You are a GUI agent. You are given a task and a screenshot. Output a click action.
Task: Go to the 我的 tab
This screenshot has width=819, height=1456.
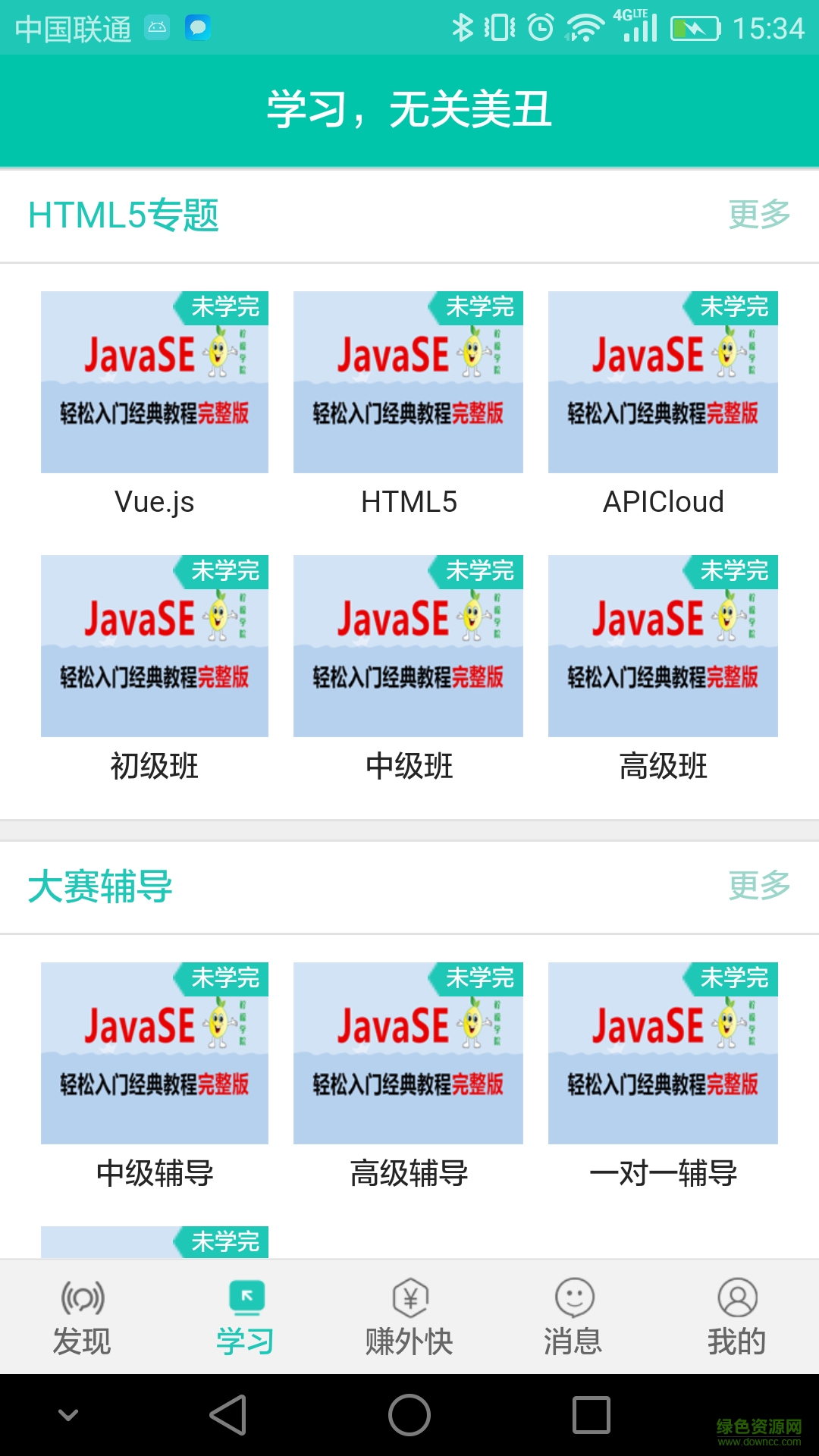coord(737,1317)
